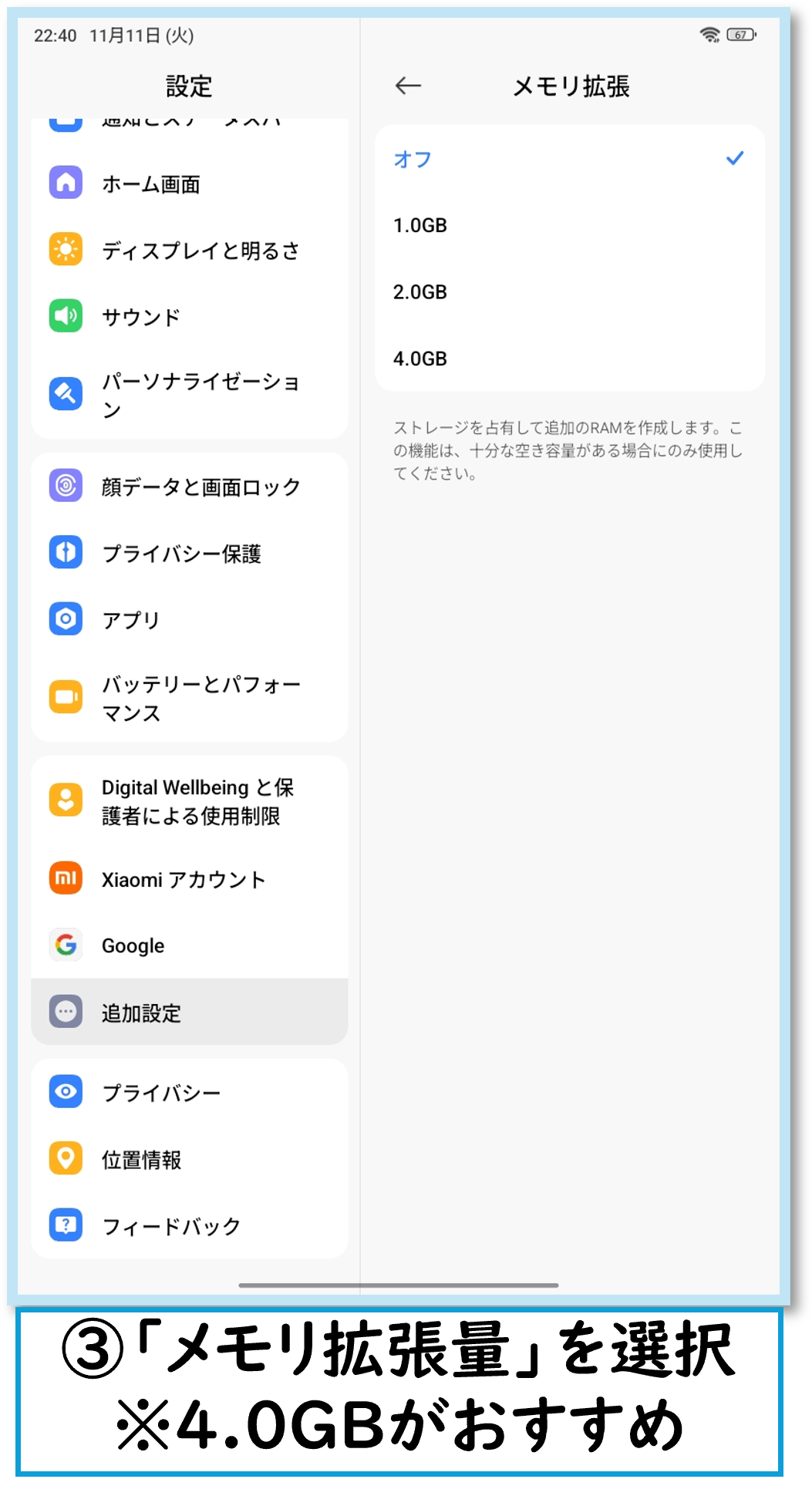Open 顔データと画面ロック settings
812x1506 pixels.
click(189, 487)
